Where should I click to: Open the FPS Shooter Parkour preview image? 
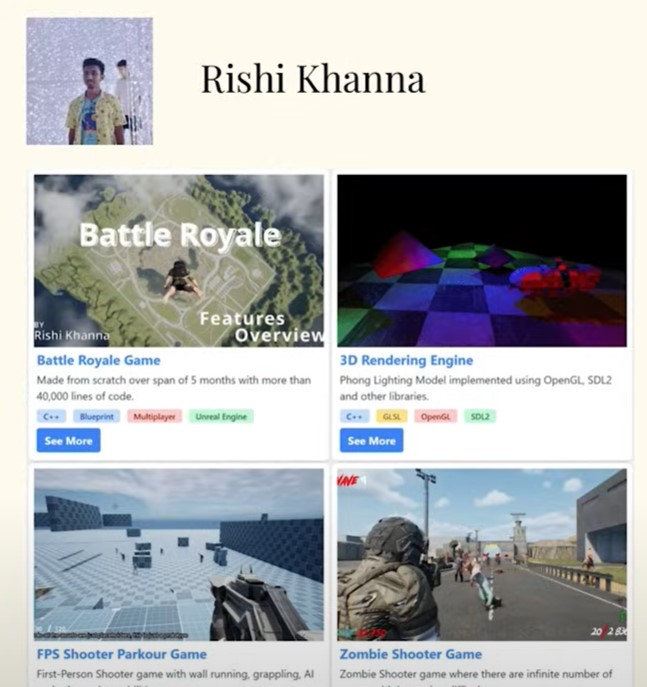pos(179,555)
